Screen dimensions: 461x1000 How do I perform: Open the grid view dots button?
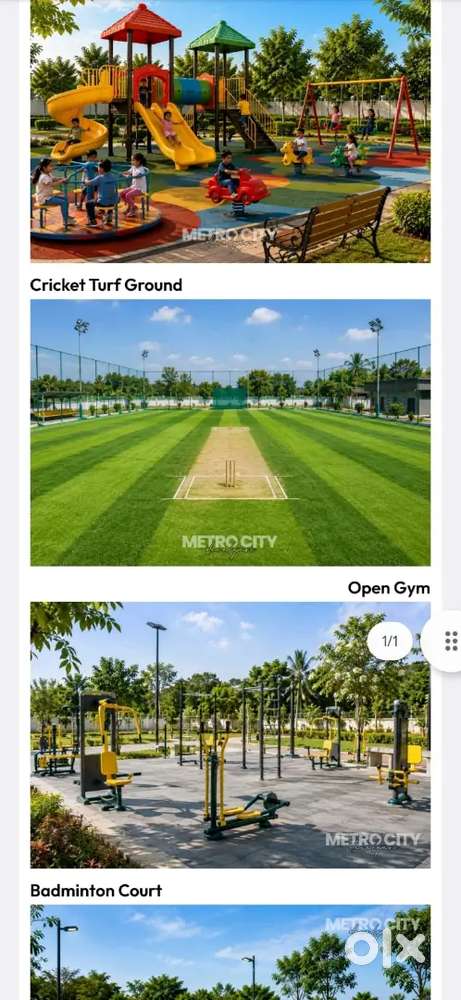451,641
